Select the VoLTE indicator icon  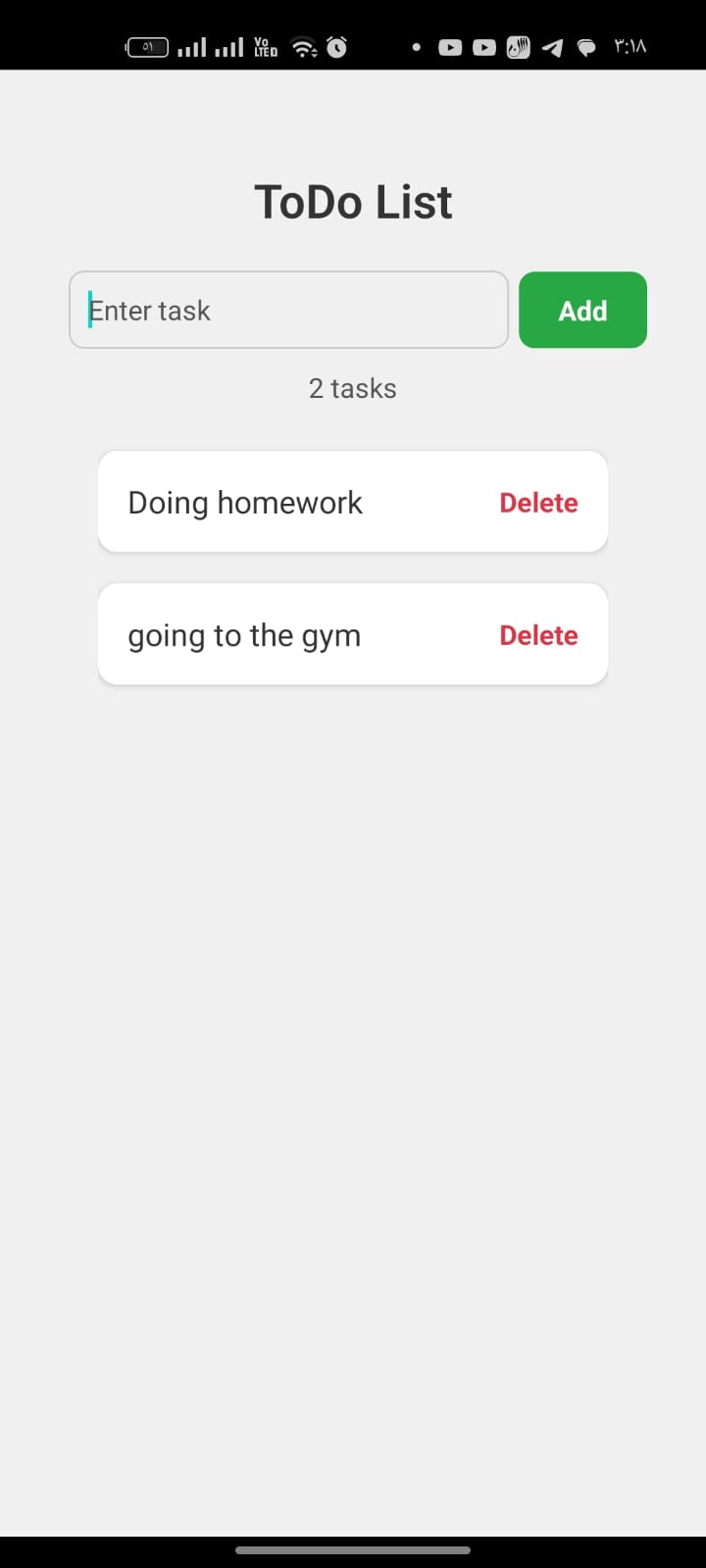[264, 46]
